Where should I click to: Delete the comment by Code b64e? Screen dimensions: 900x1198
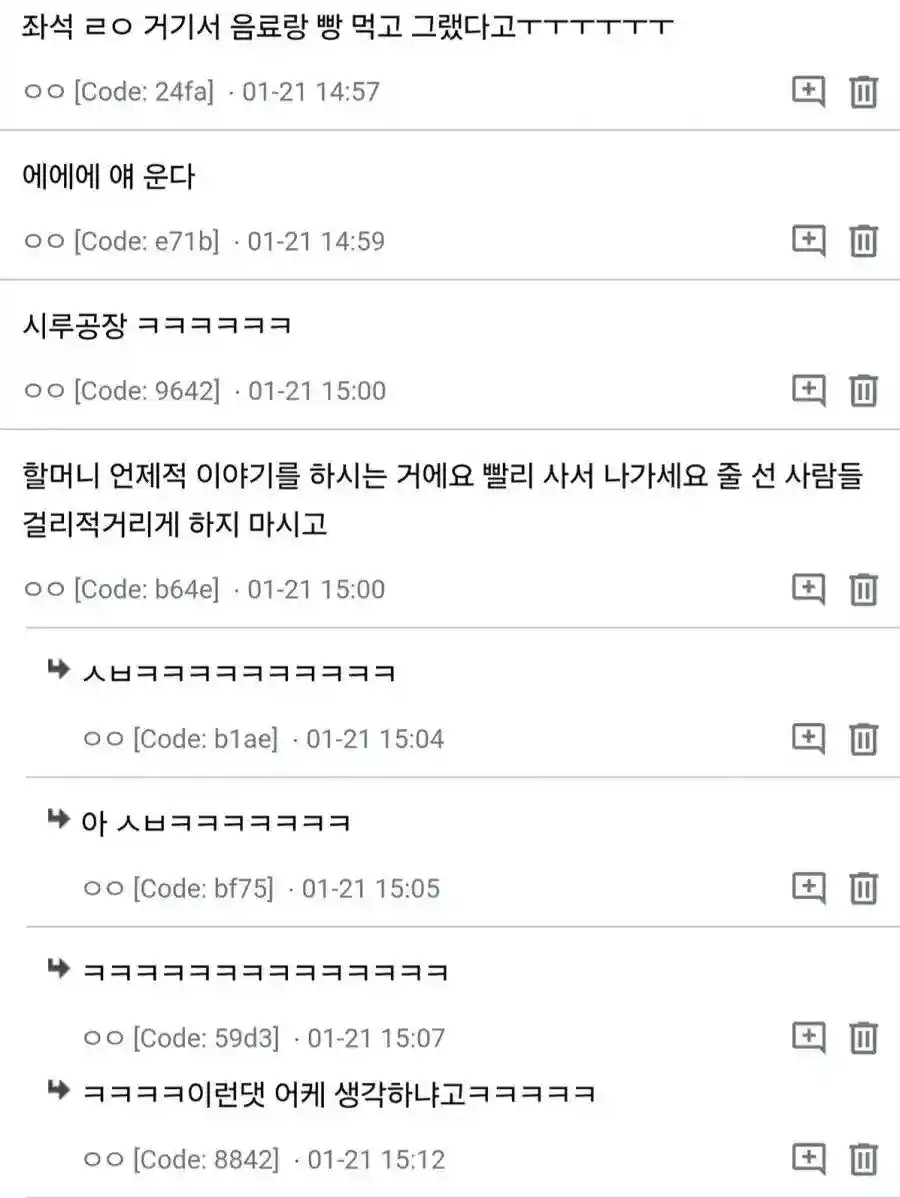[863, 590]
